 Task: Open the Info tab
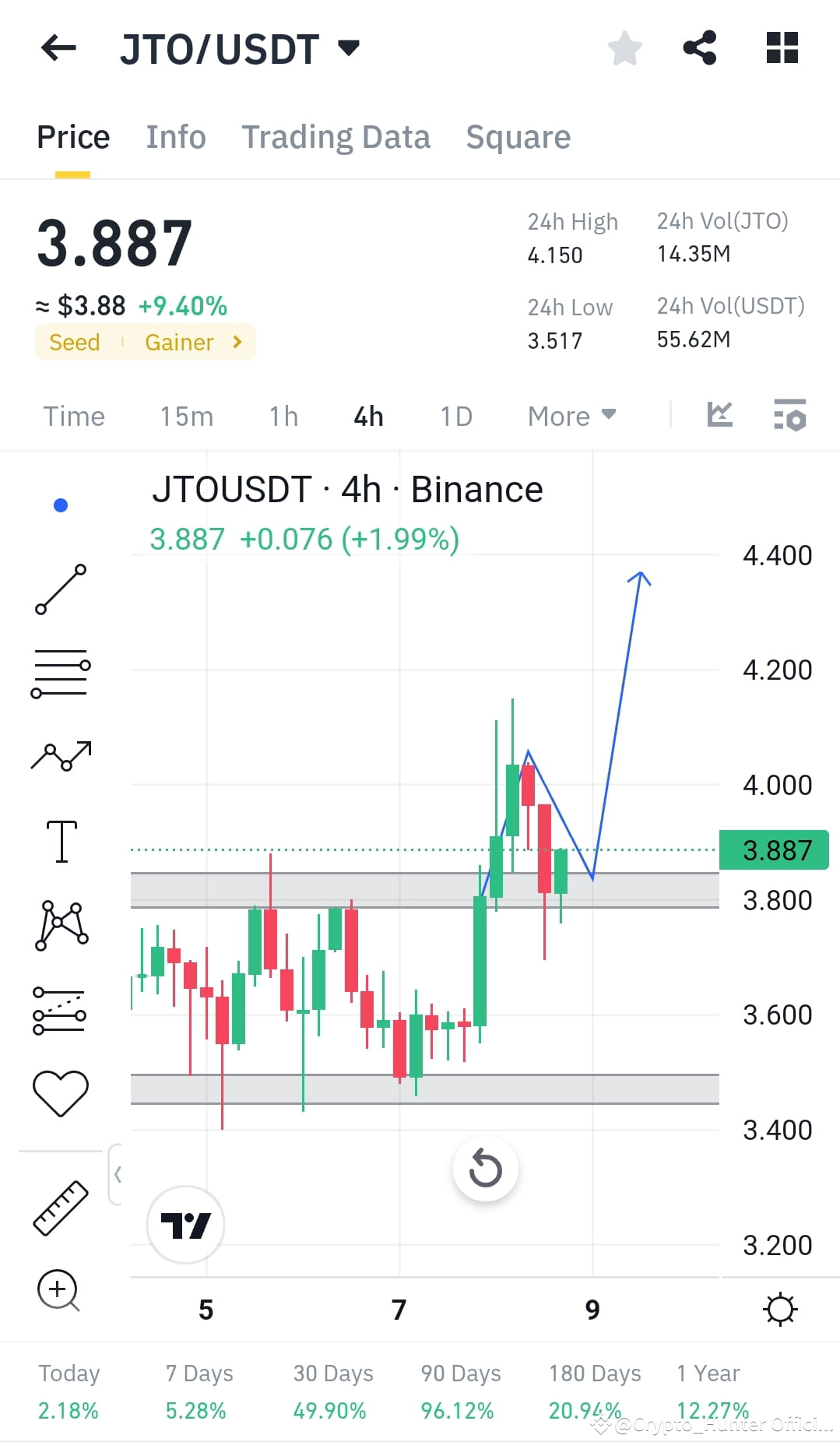[x=175, y=136]
